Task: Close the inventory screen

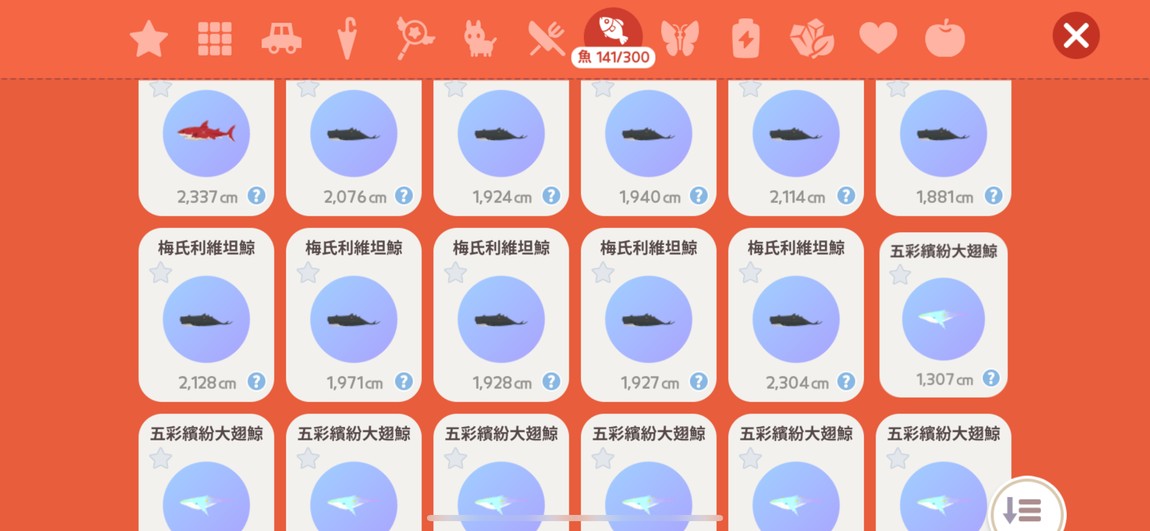Action: (1075, 36)
